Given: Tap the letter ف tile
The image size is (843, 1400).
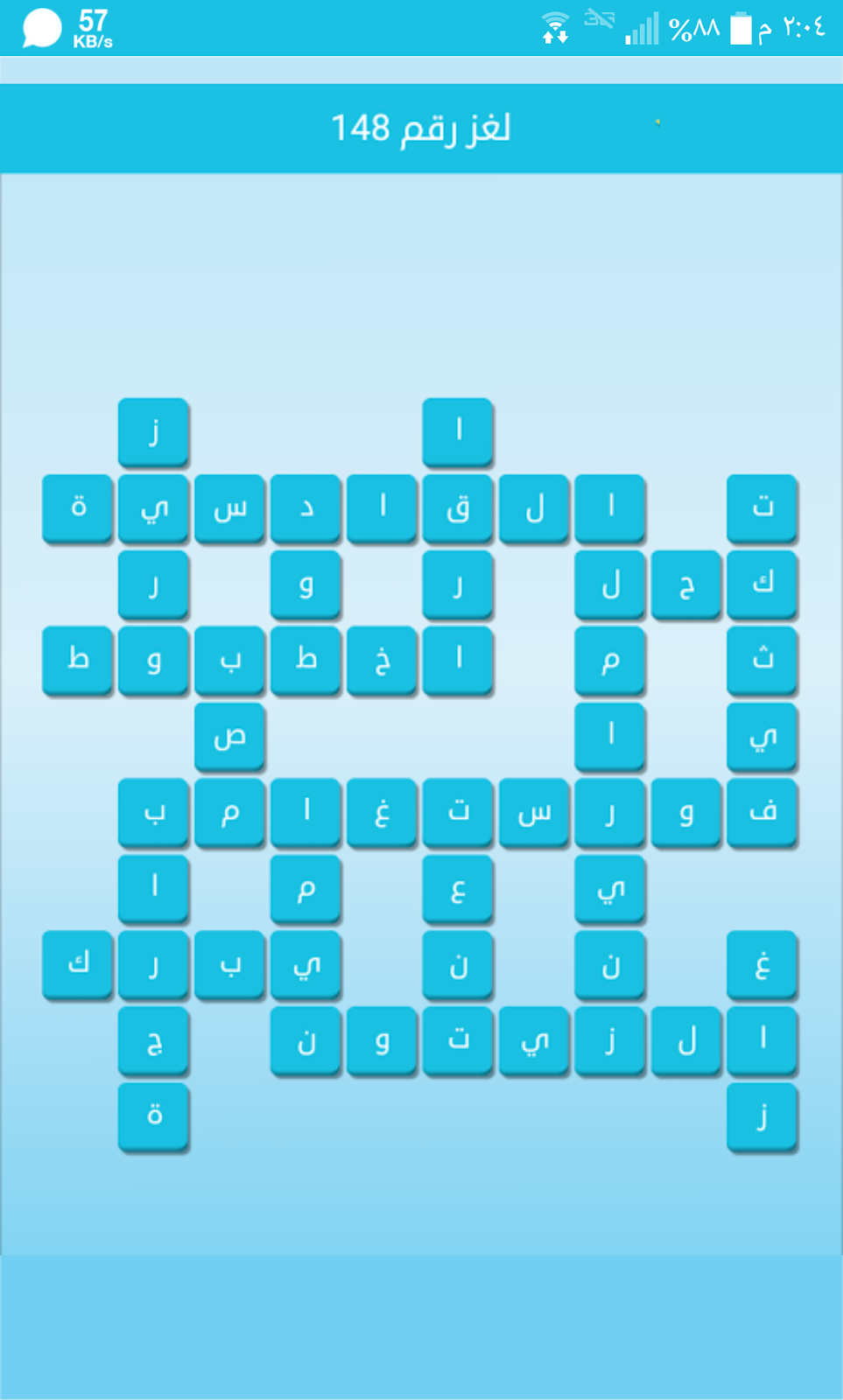Looking at the screenshot, I should click(762, 812).
